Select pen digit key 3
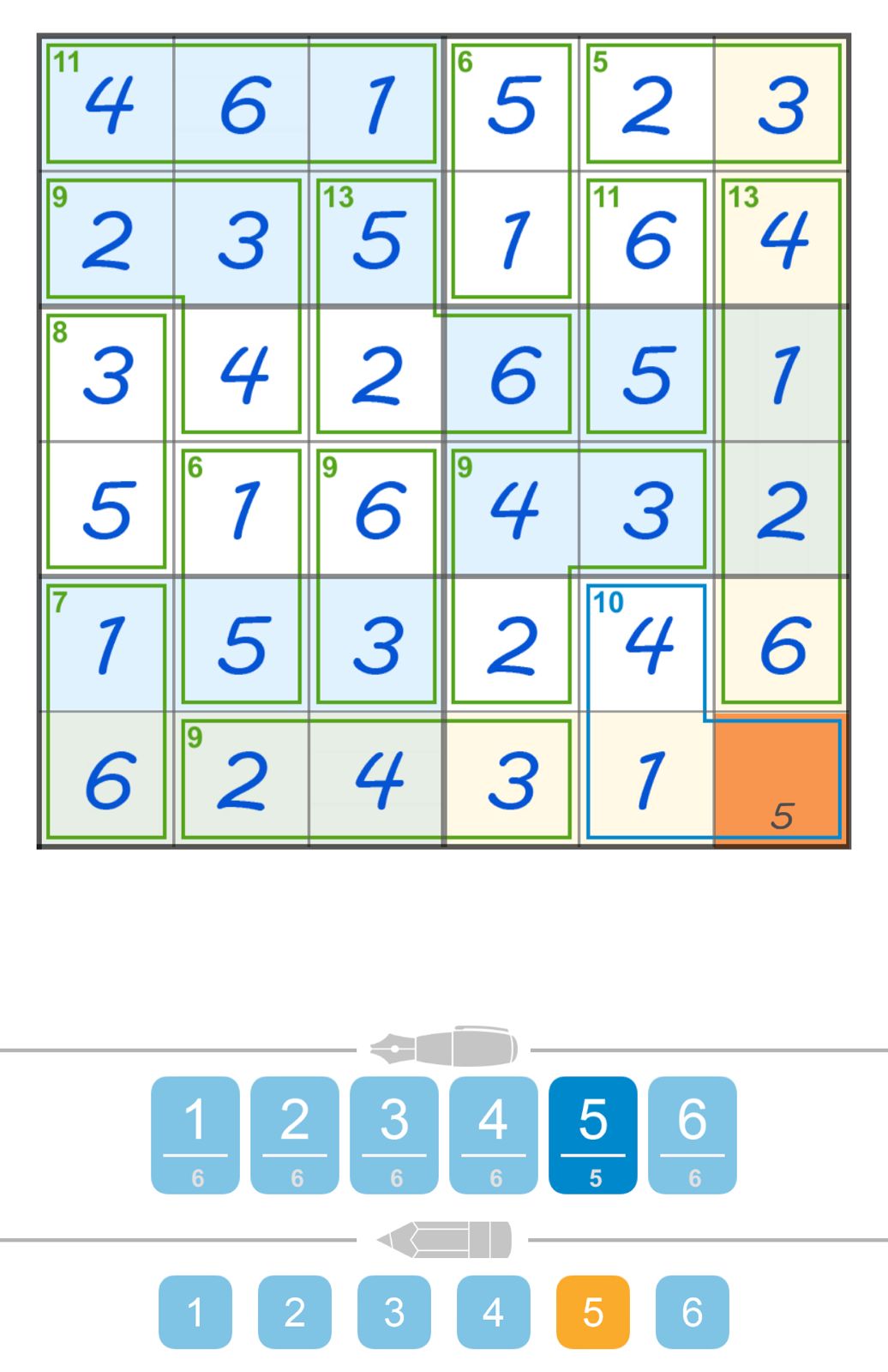This screenshot has height=1372, width=888. [x=393, y=1133]
